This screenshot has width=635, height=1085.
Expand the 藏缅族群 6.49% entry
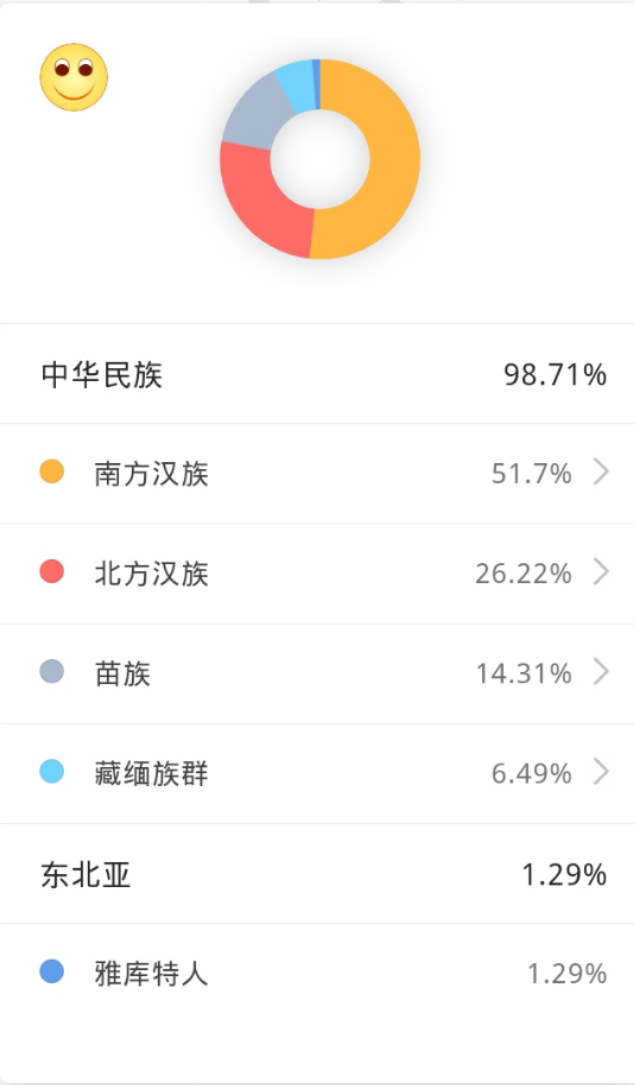point(318,773)
